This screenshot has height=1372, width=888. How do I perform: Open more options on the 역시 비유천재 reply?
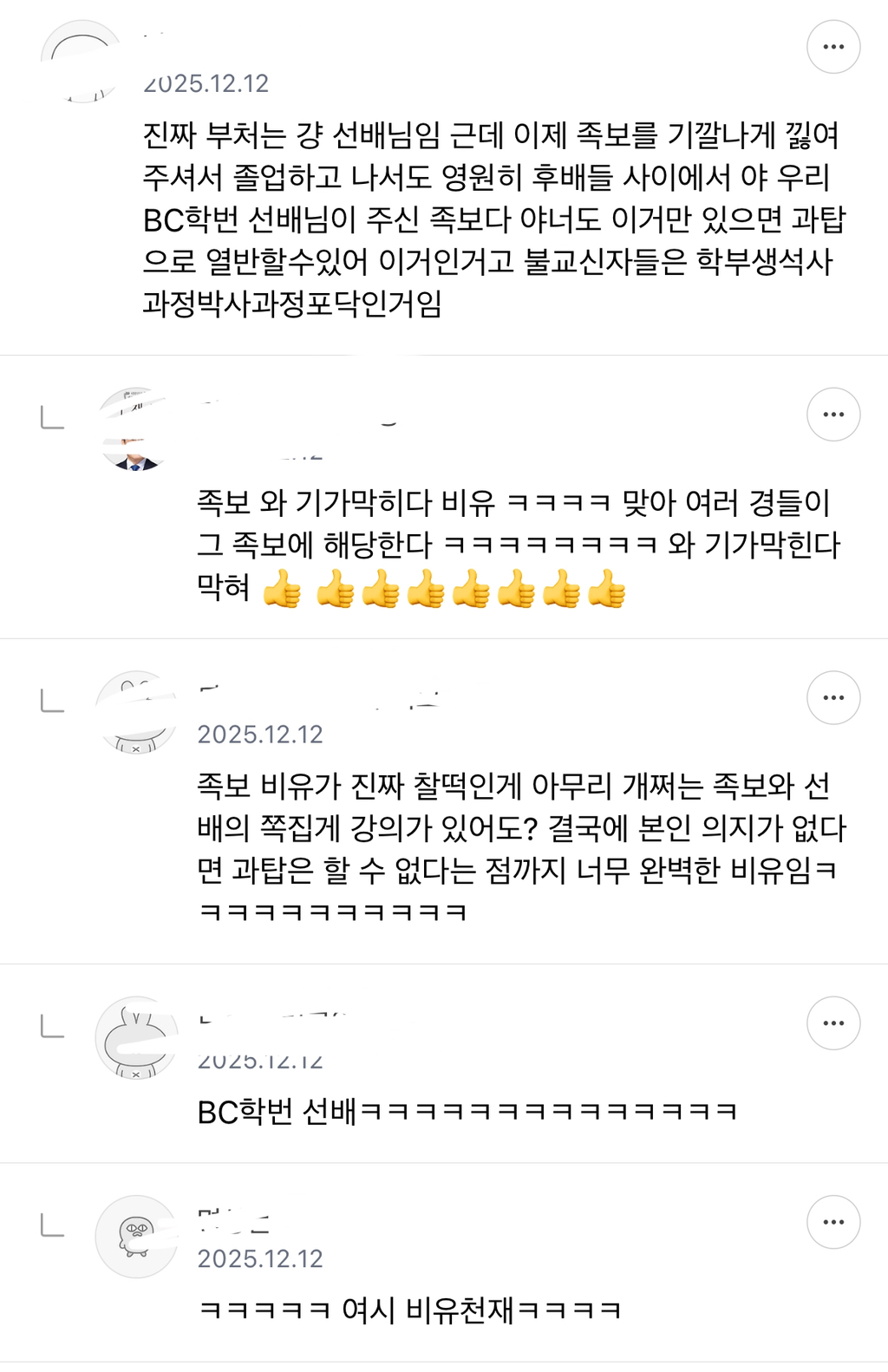coord(833,1222)
